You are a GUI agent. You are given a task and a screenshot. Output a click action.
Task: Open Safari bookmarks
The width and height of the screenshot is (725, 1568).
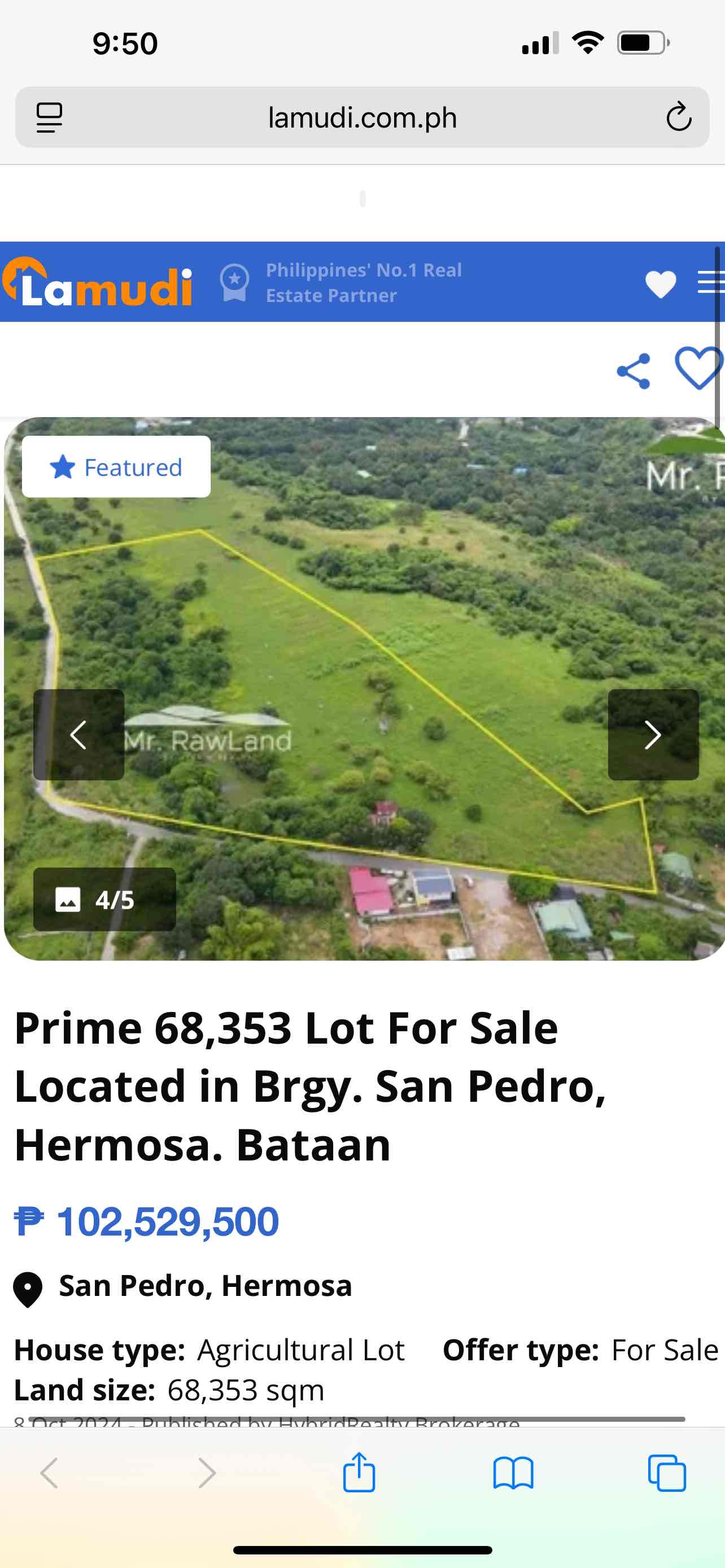(x=513, y=1473)
